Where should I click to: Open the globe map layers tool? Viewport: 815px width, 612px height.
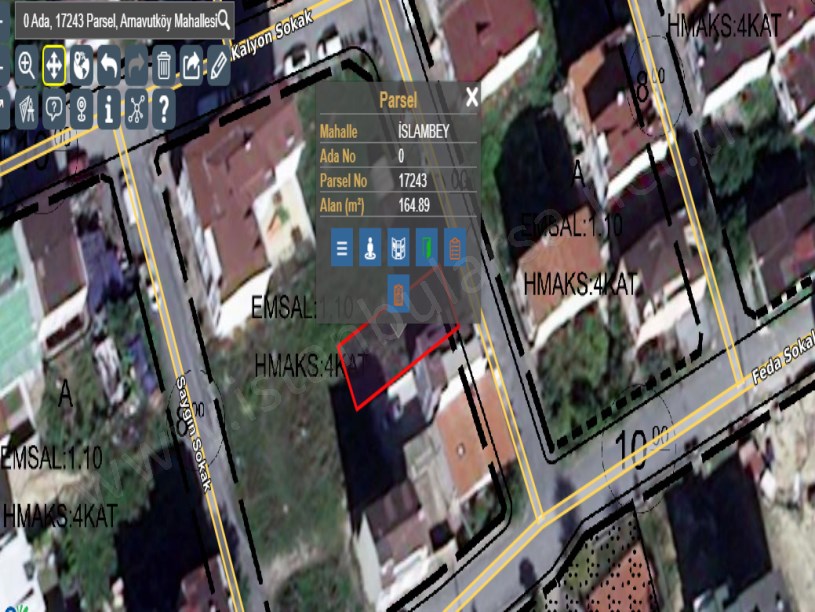82,66
